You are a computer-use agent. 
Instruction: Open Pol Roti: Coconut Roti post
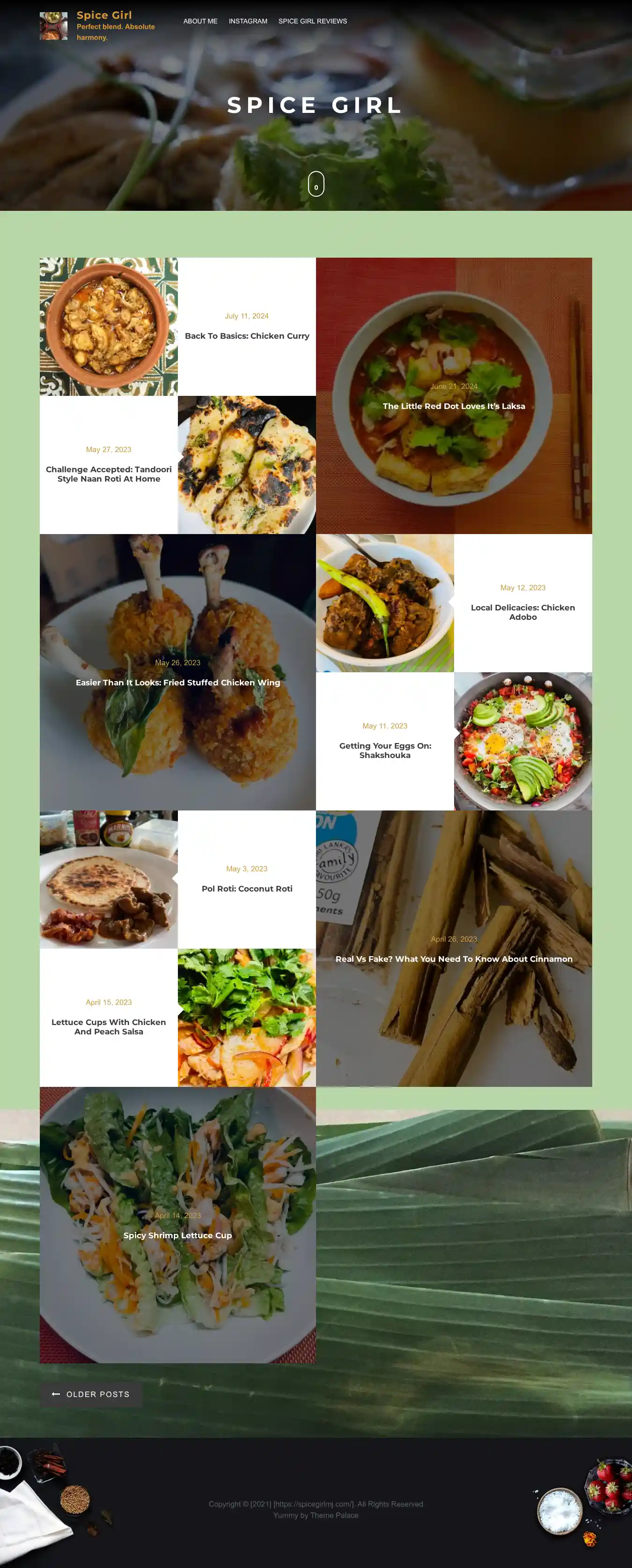[247, 889]
